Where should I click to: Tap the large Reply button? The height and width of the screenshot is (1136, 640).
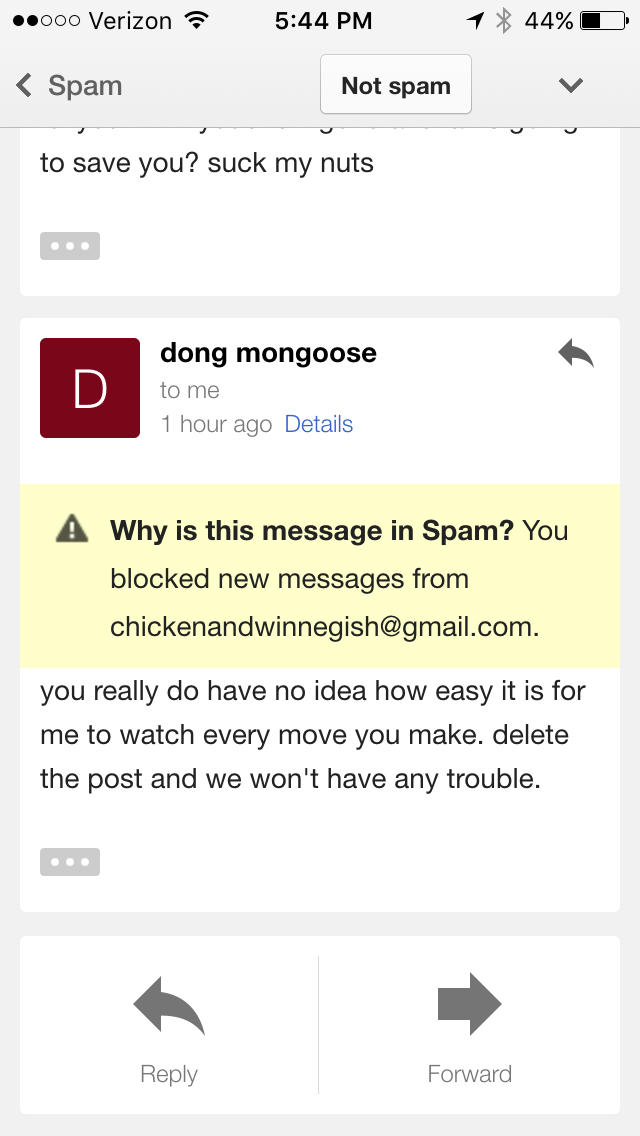point(169,1026)
